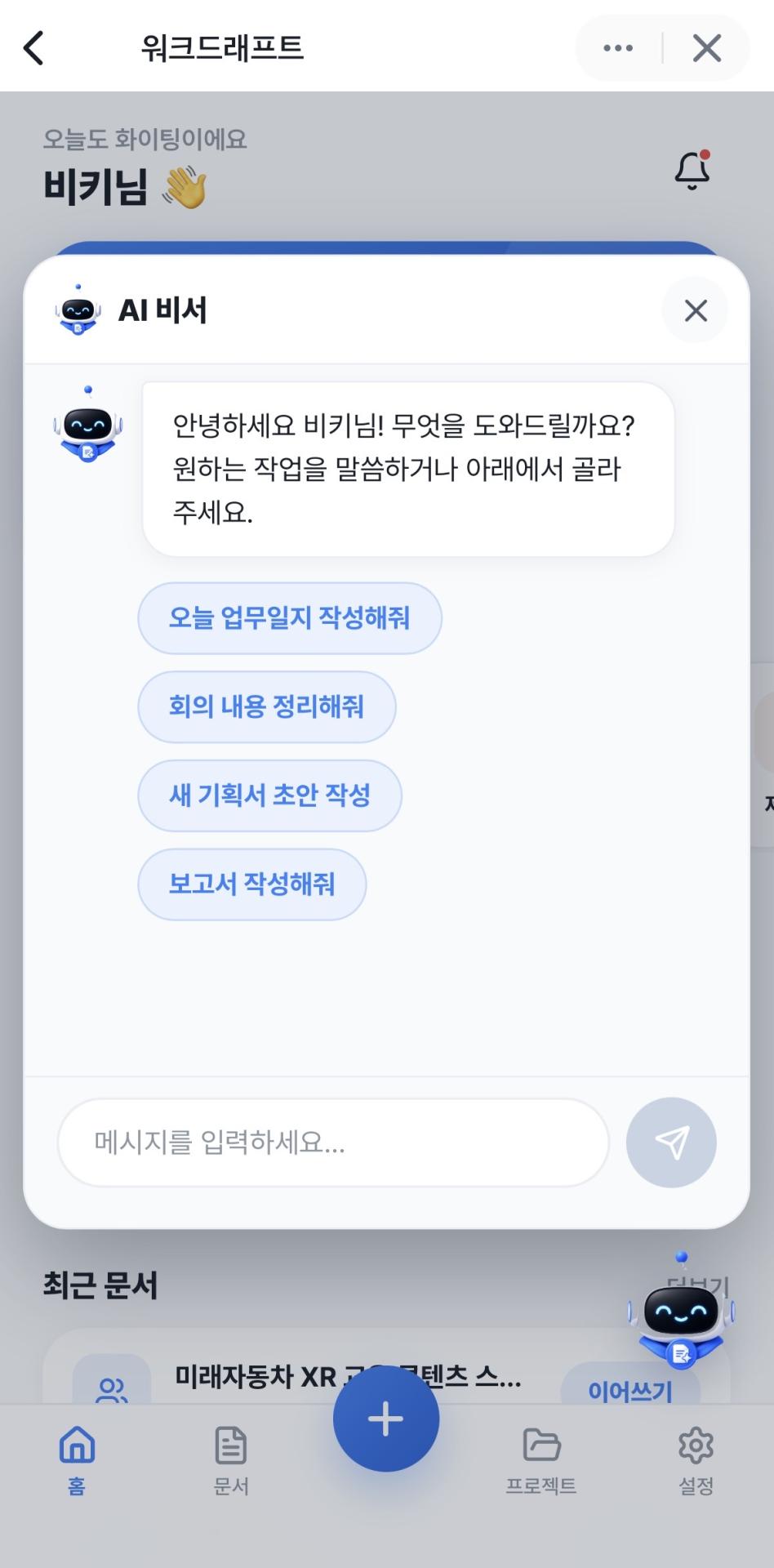774x1568 pixels.
Task: Close the AI 비서 chat dialog
Action: pos(696,310)
